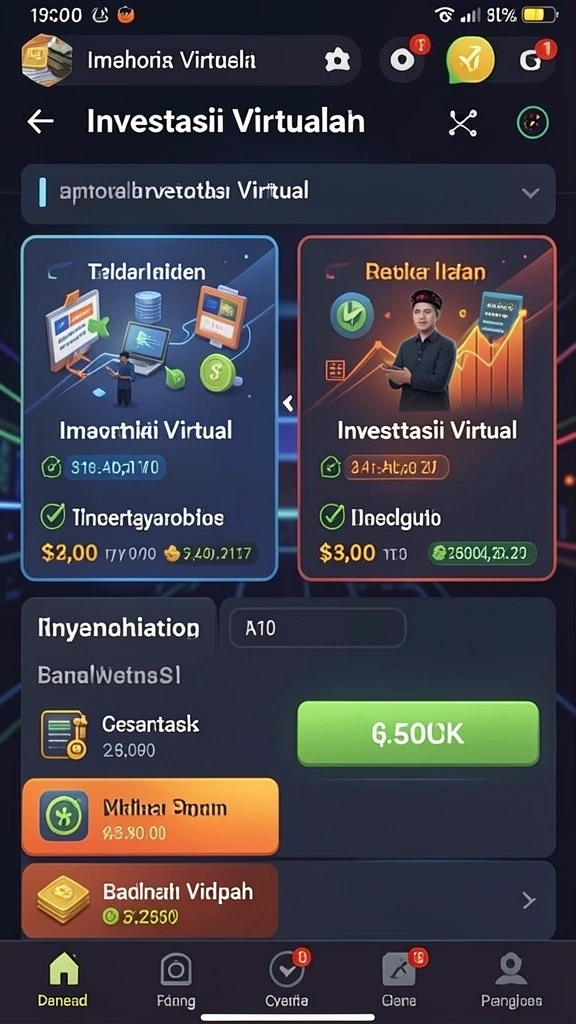The image size is (576, 1024).
Task: Open the red Investtasii Virtual card
Action: pyautogui.click(x=427, y=408)
